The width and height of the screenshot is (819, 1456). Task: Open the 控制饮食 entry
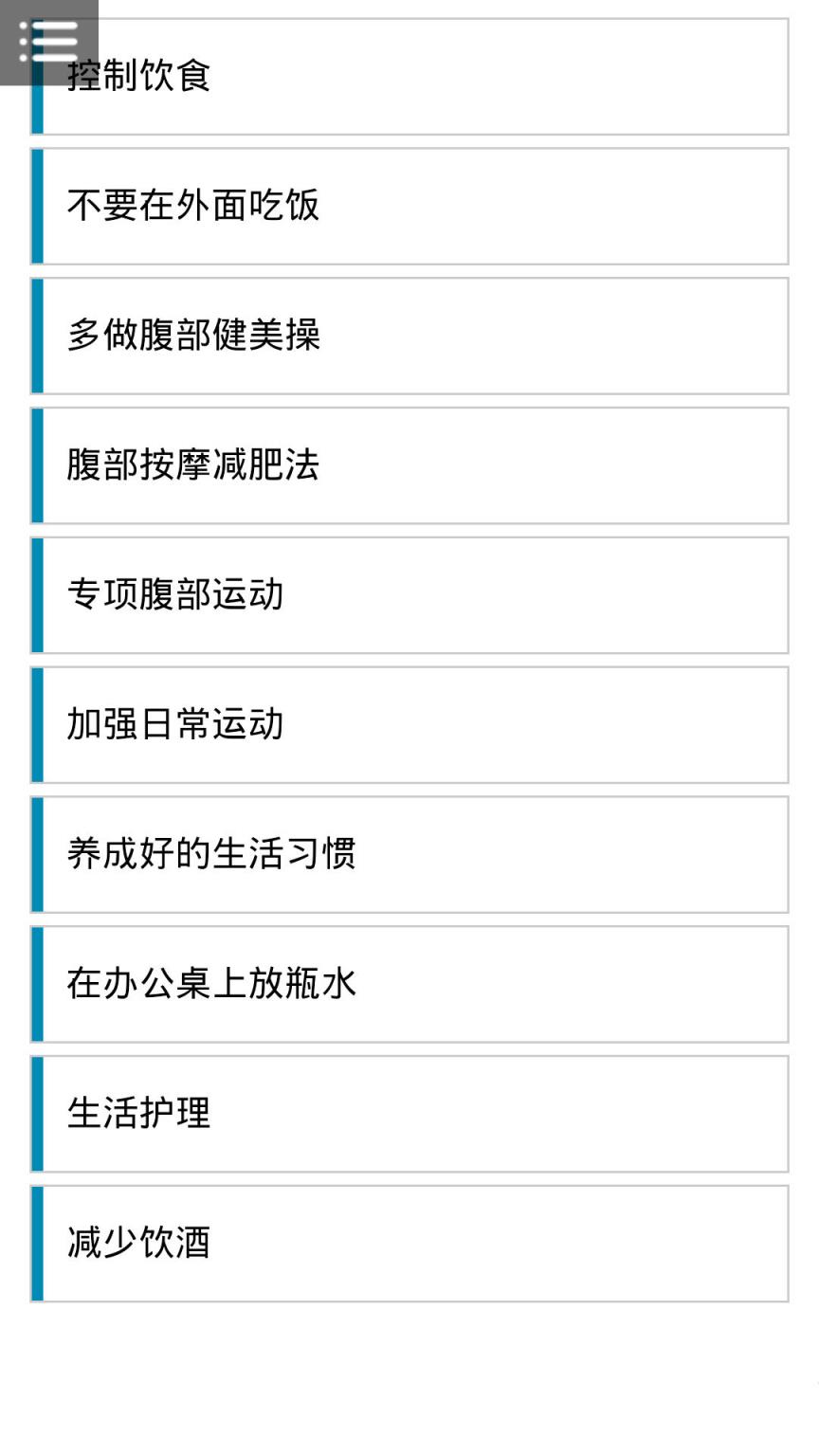(x=409, y=76)
